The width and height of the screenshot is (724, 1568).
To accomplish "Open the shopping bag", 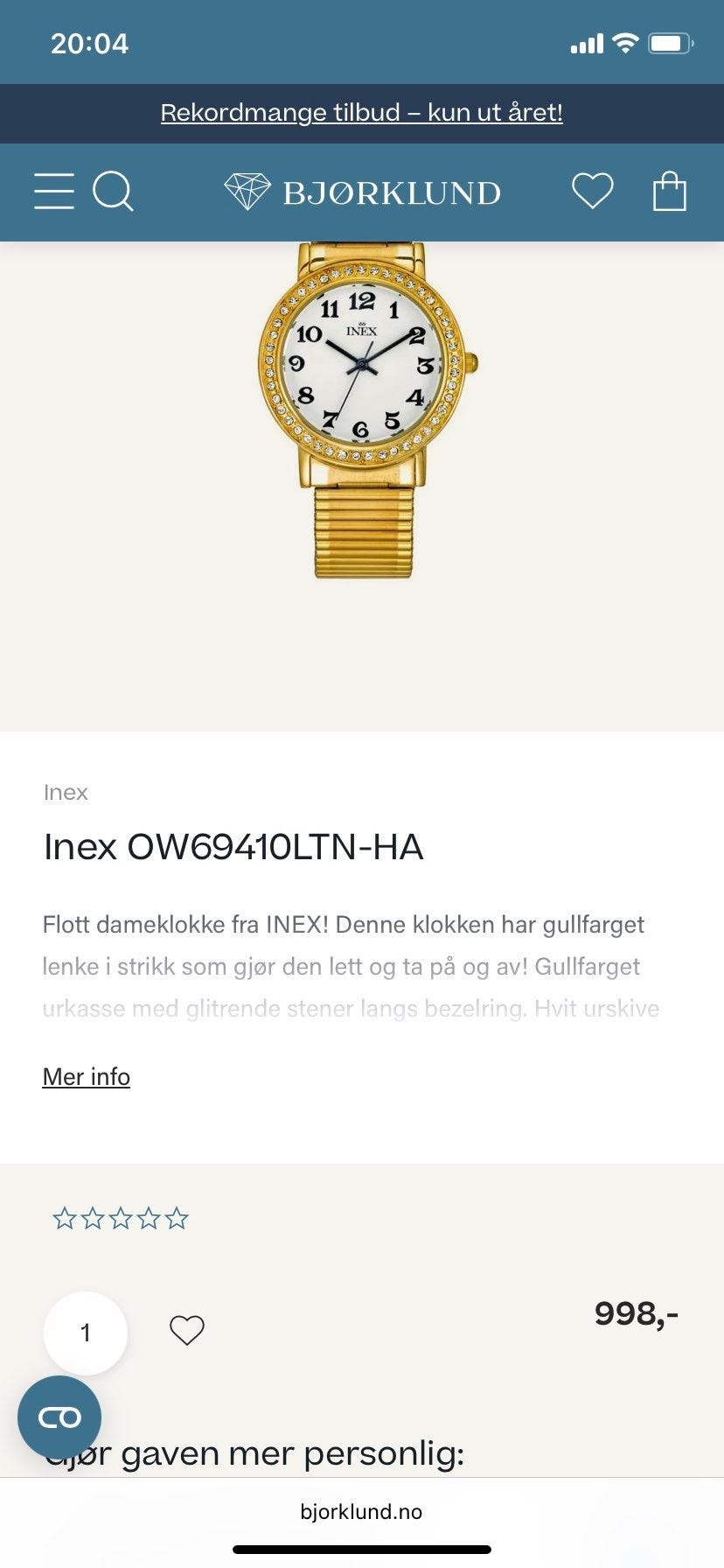I will click(669, 191).
